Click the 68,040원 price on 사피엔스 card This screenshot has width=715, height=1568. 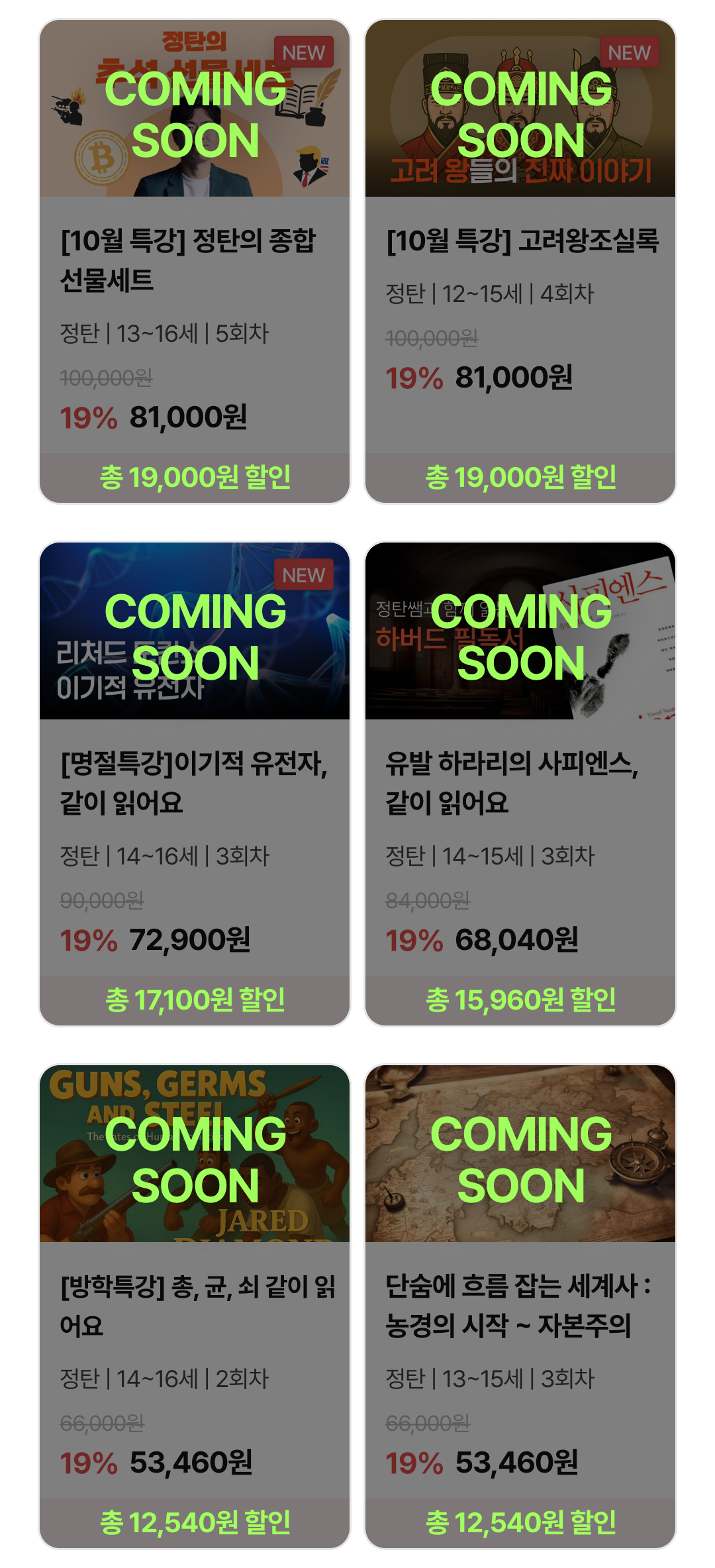(517, 937)
